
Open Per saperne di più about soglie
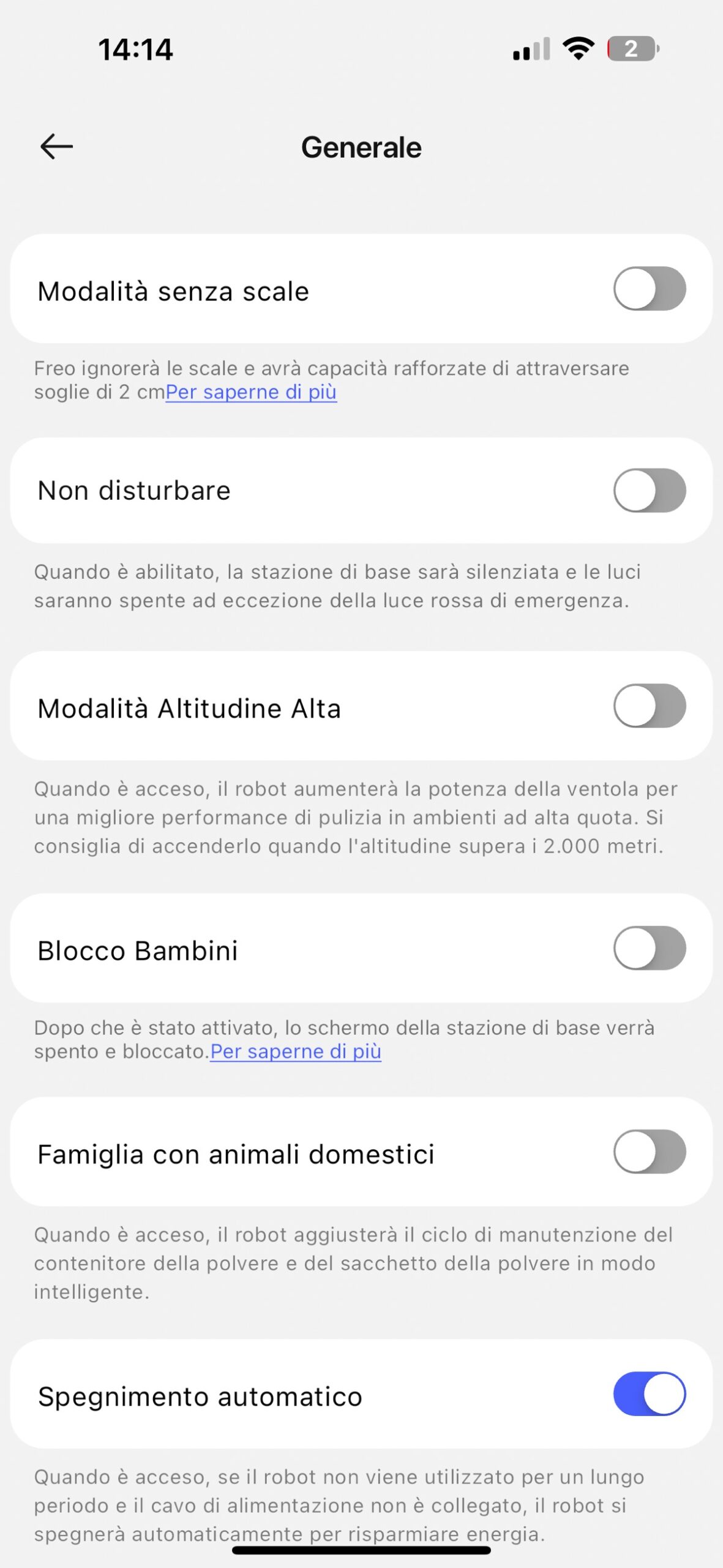[x=251, y=393]
